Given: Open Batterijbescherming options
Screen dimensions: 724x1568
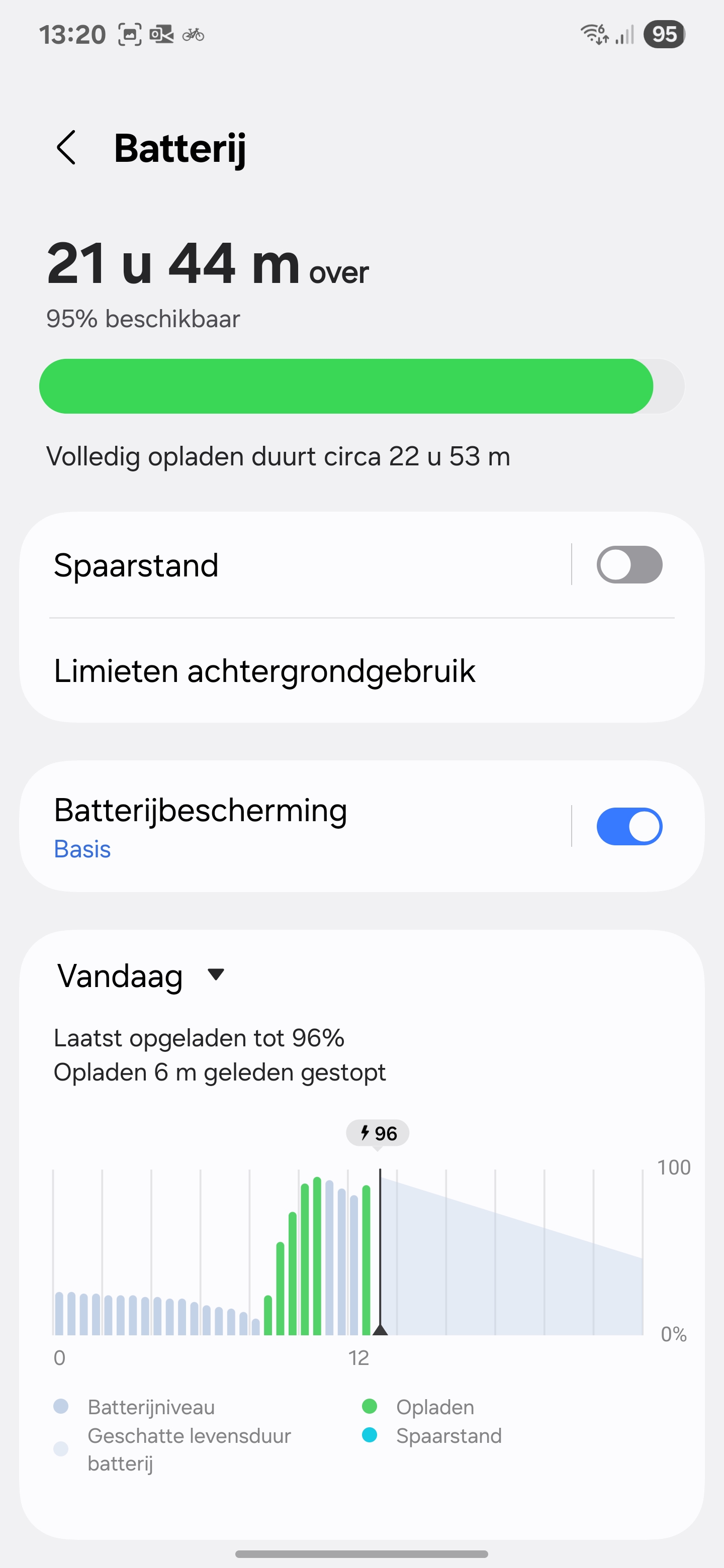Looking at the screenshot, I should coord(292,827).
